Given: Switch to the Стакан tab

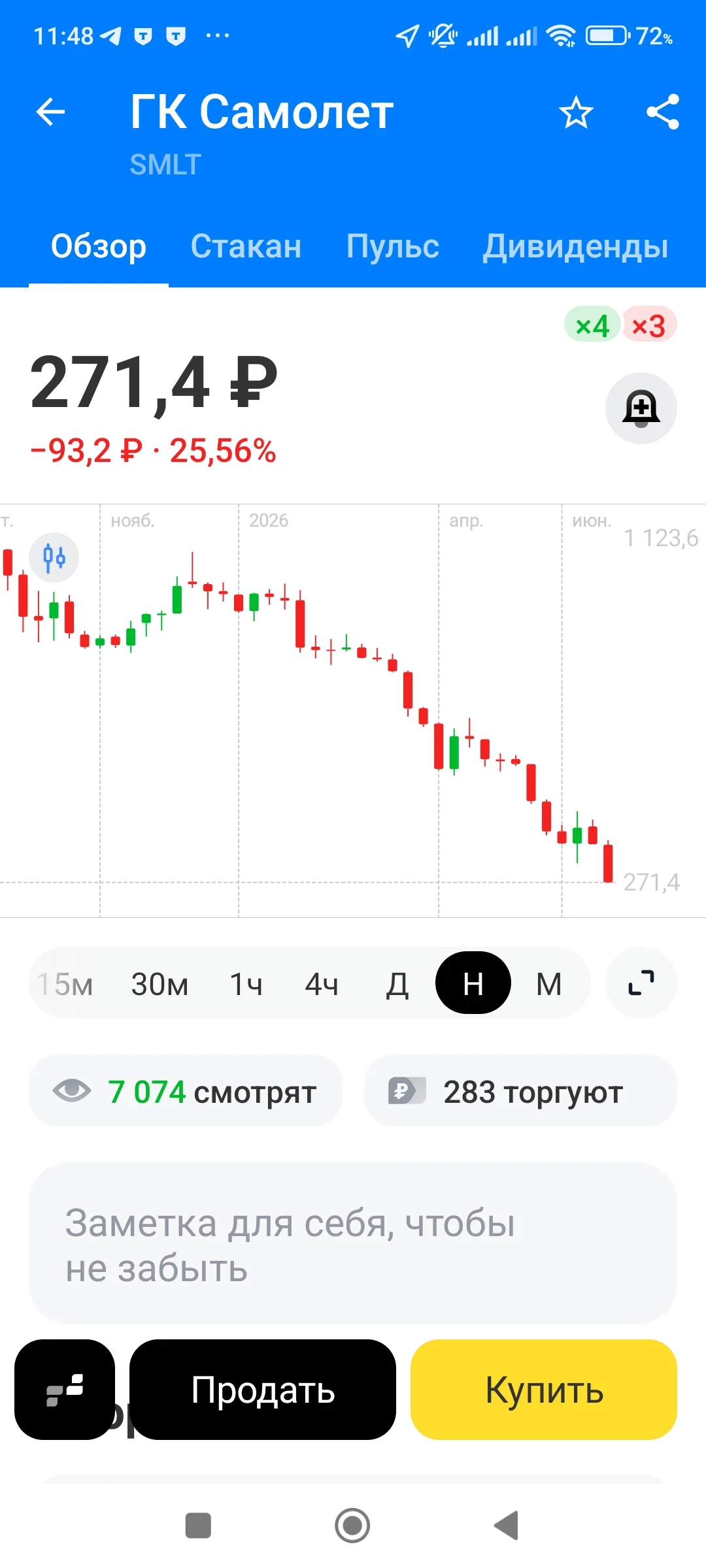Looking at the screenshot, I should [x=246, y=247].
